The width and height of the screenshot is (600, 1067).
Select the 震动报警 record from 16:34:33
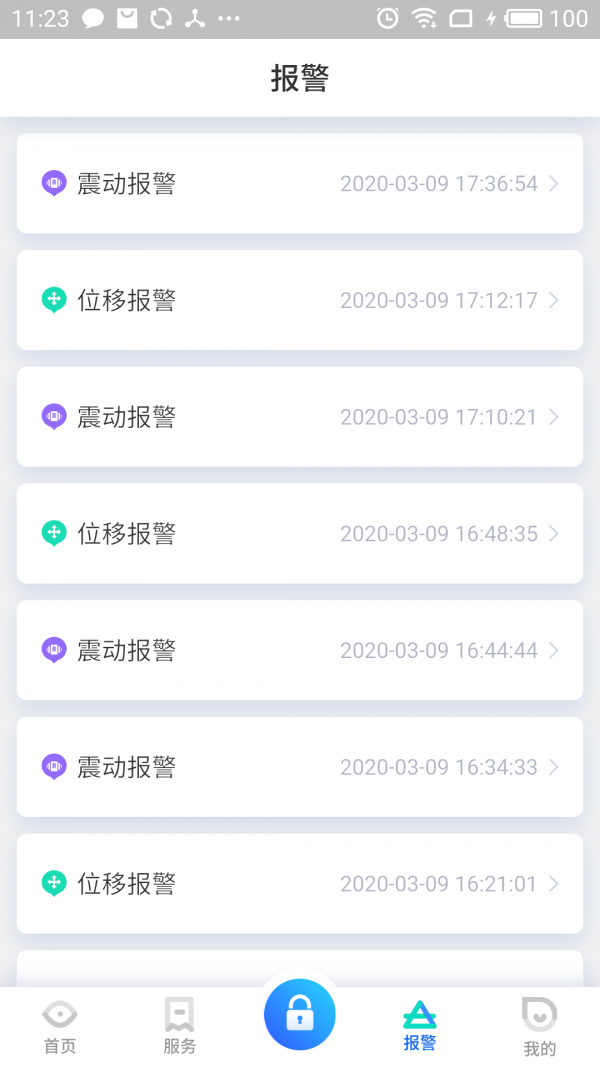[x=299, y=767]
